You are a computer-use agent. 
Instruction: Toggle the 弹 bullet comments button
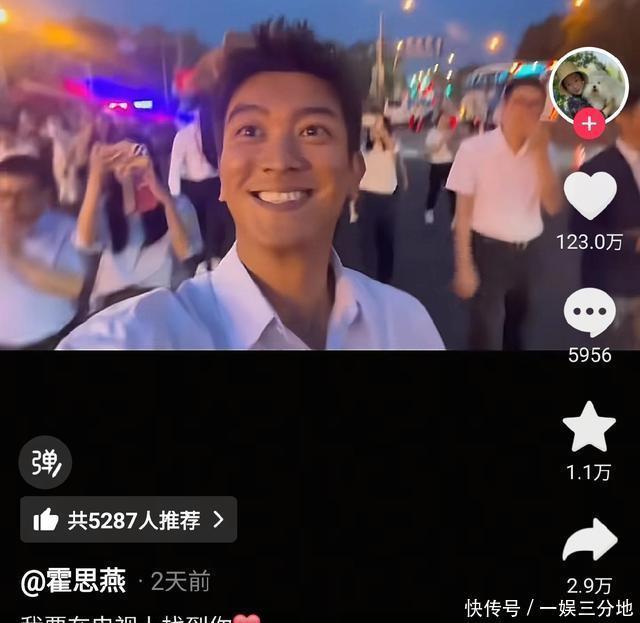click(x=45, y=462)
